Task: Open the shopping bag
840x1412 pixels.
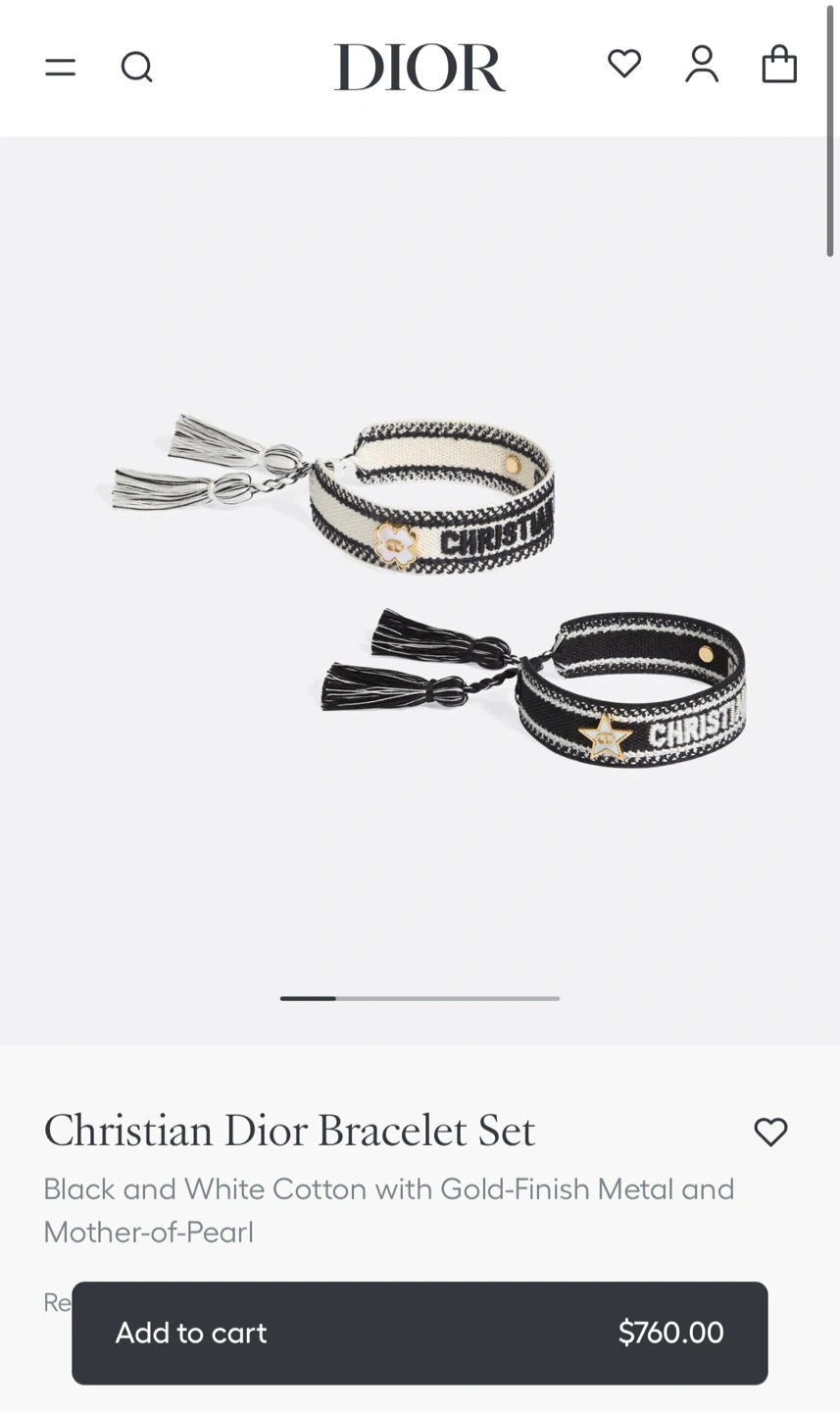Action: click(x=779, y=64)
